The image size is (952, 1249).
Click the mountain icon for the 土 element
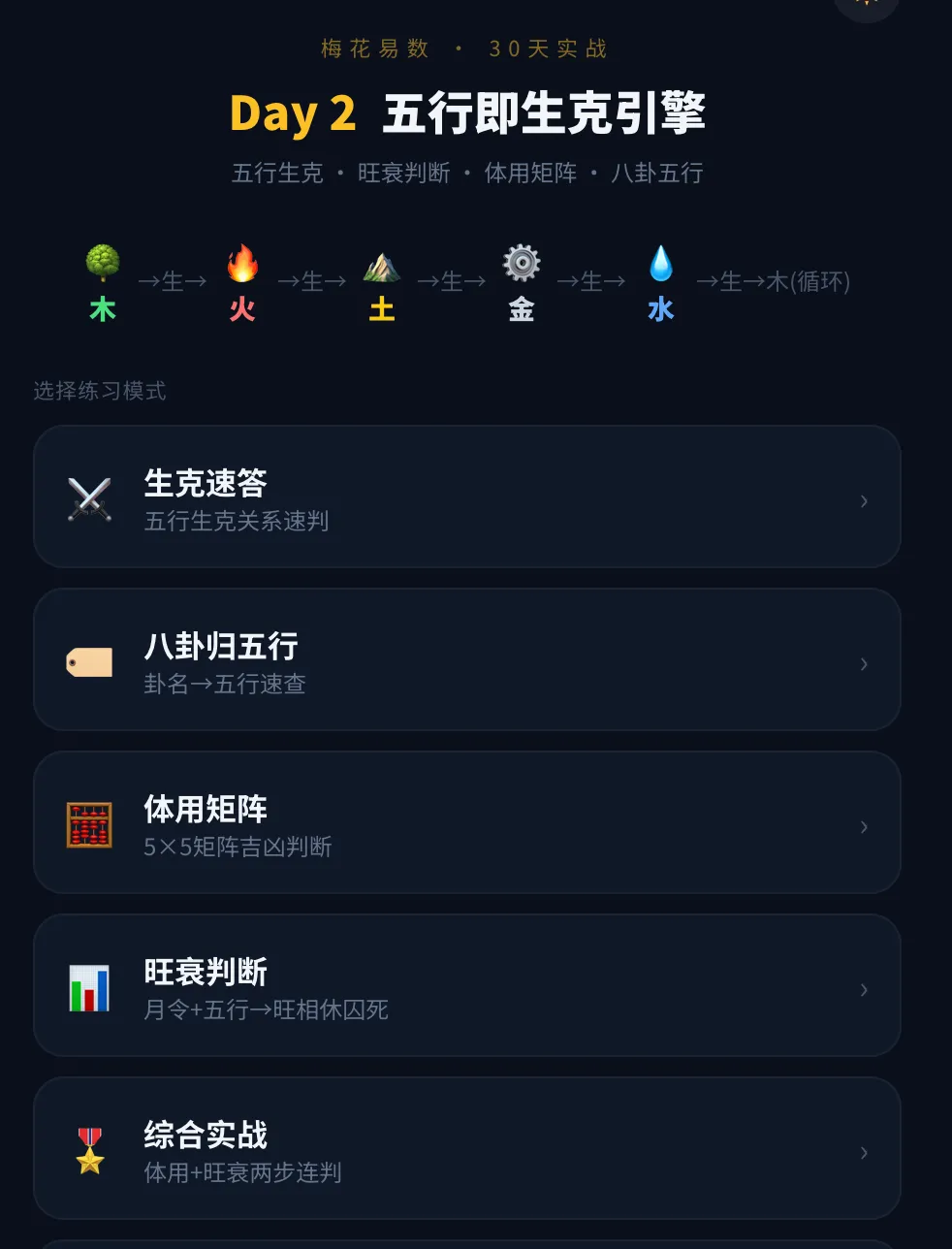pyautogui.click(x=381, y=262)
